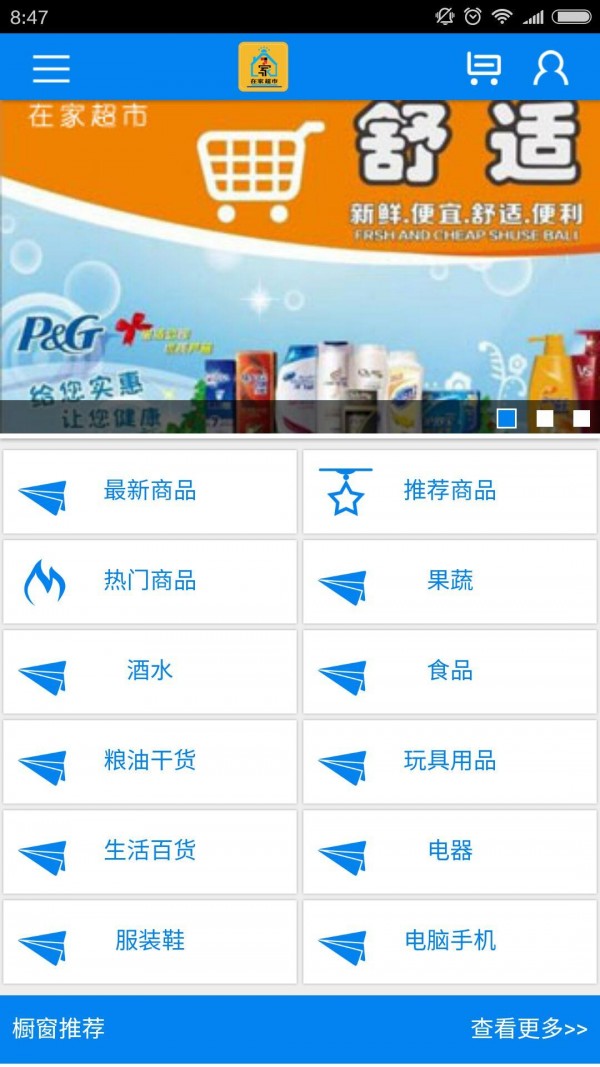Tap the 电器 category

tap(450, 851)
